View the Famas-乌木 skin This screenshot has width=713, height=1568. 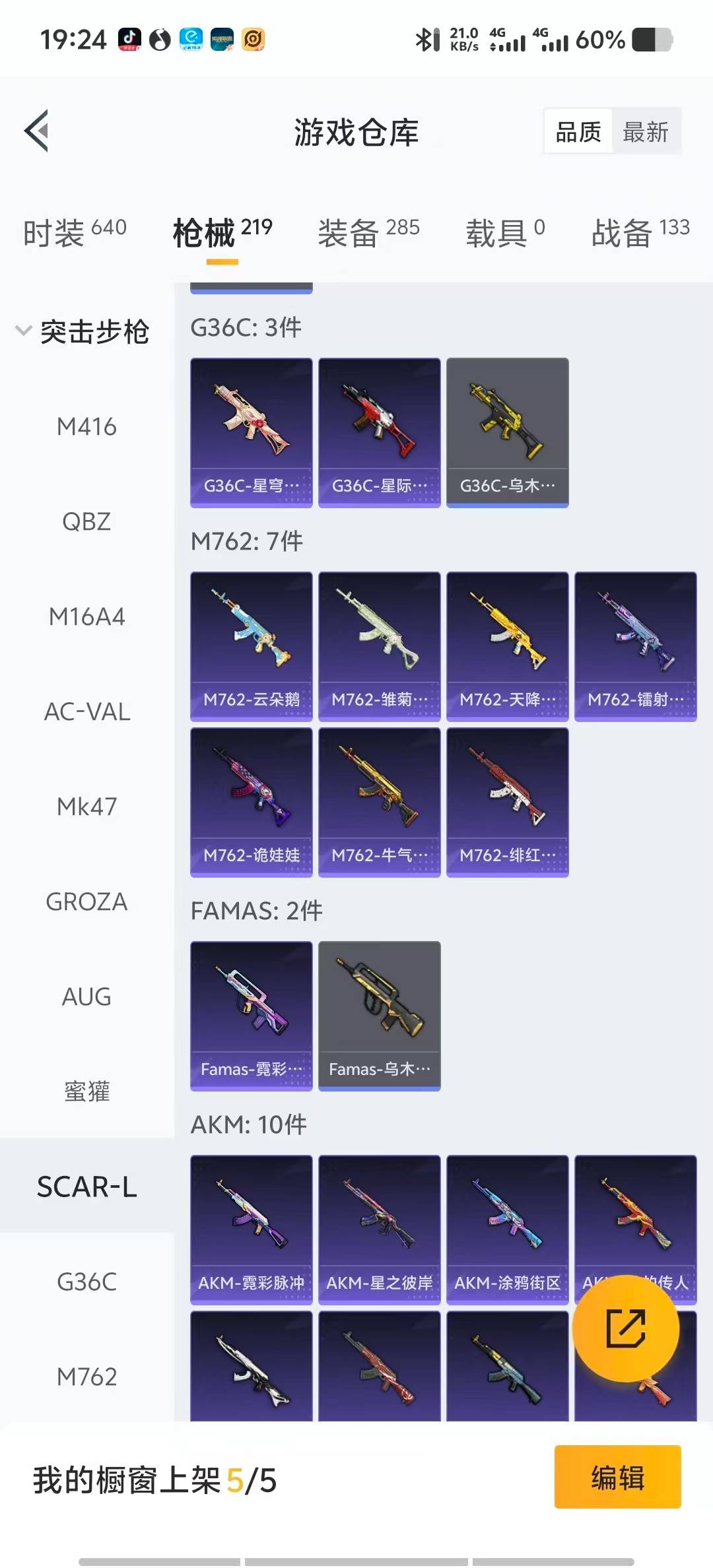pos(379,1016)
